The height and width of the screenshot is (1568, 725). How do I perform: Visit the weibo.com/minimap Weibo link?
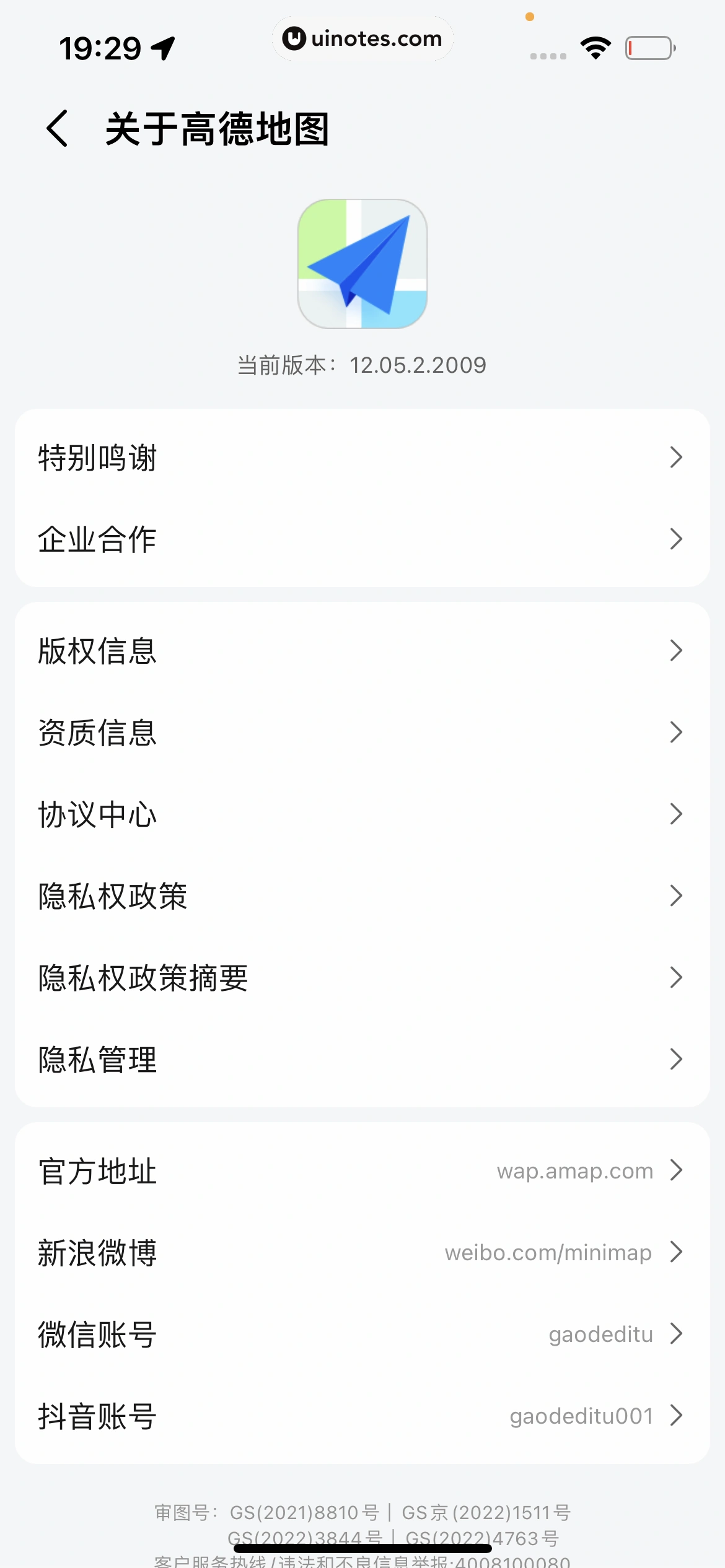[x=362, y=1252]
